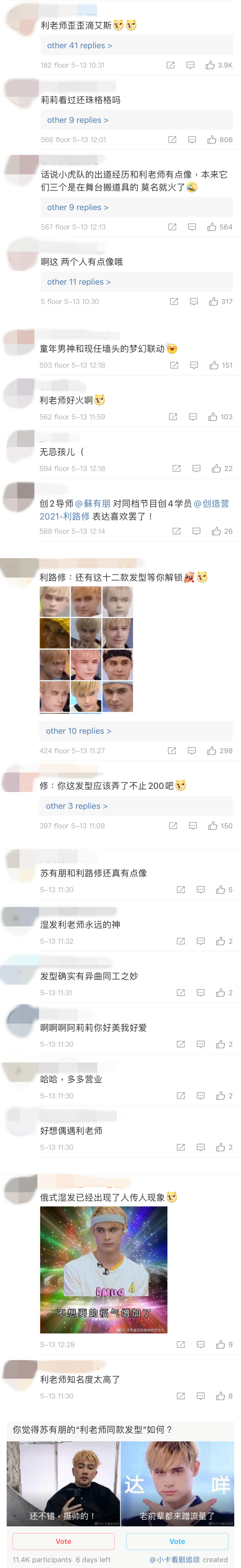Viewport: 241px width, 1568px height.
Task: Expand other 41 replies under 利老师歪歪滴艾斯
Action: (79, 46)
